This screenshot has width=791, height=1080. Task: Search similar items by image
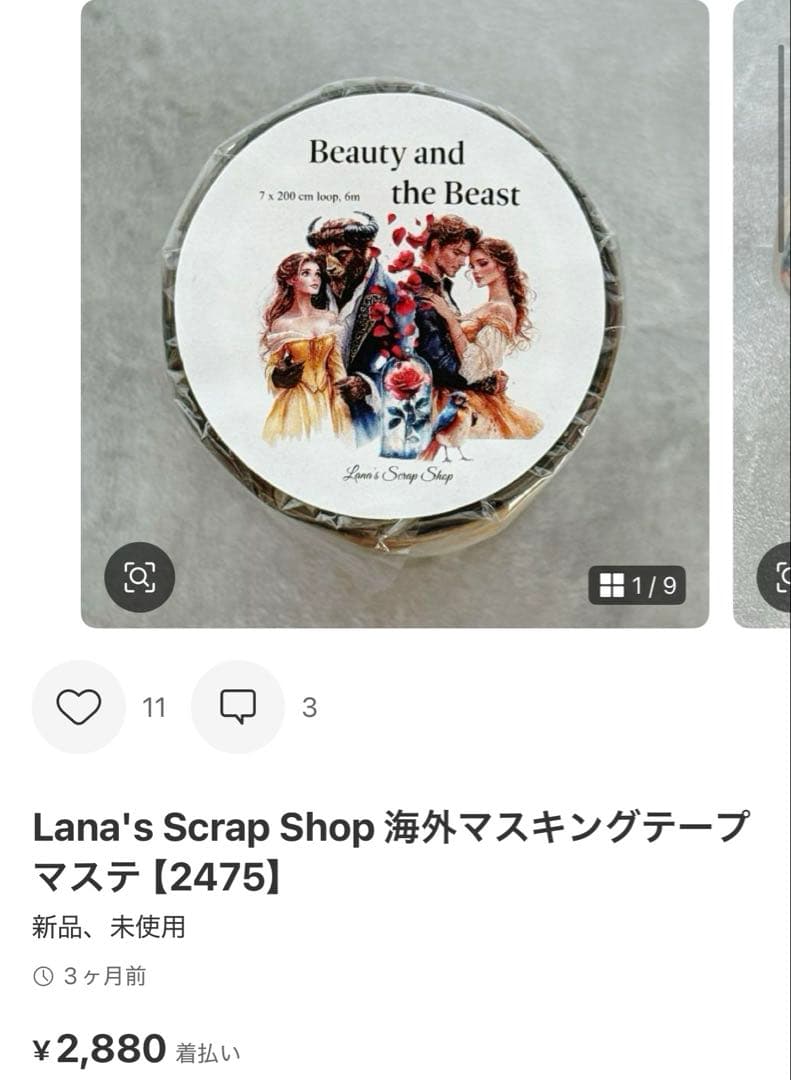coord(139,577)
